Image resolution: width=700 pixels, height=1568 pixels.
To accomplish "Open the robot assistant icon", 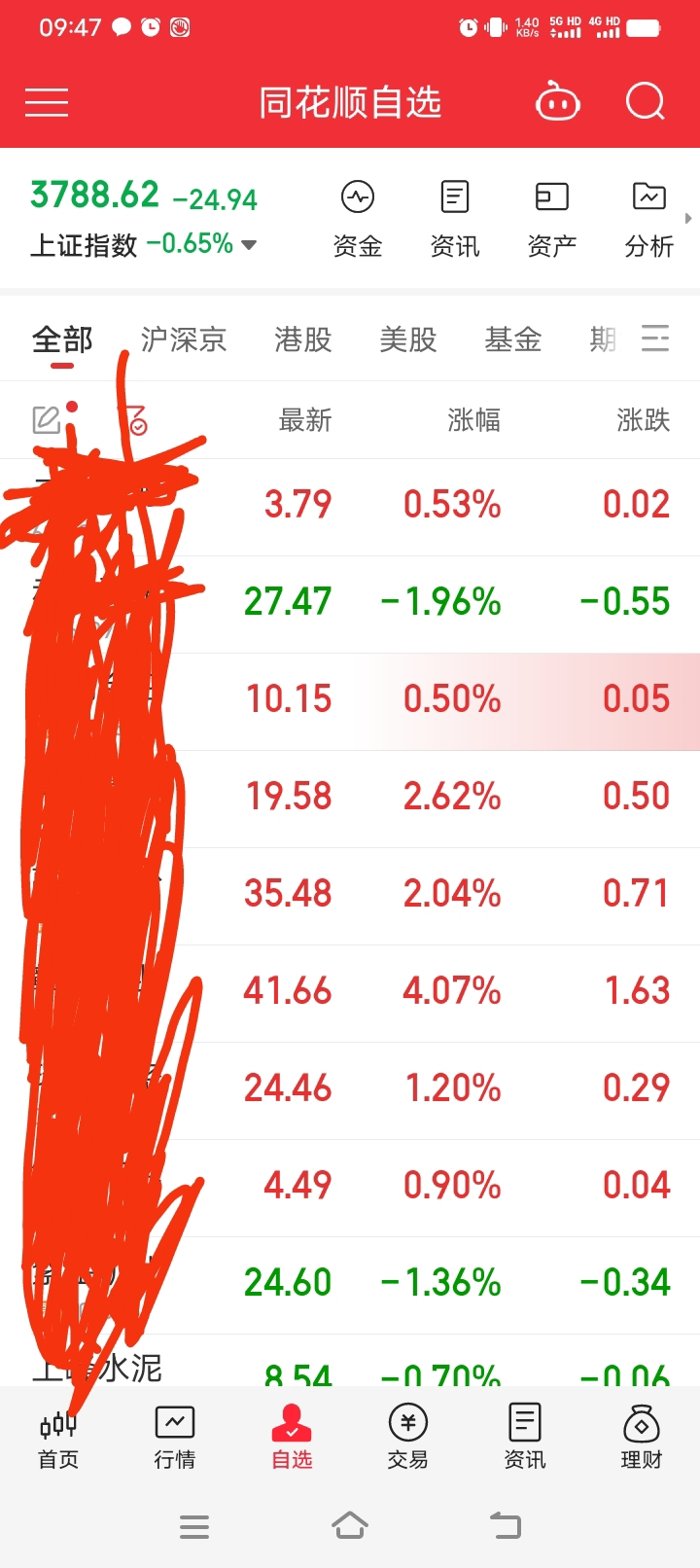I will (x=558, y=101).
